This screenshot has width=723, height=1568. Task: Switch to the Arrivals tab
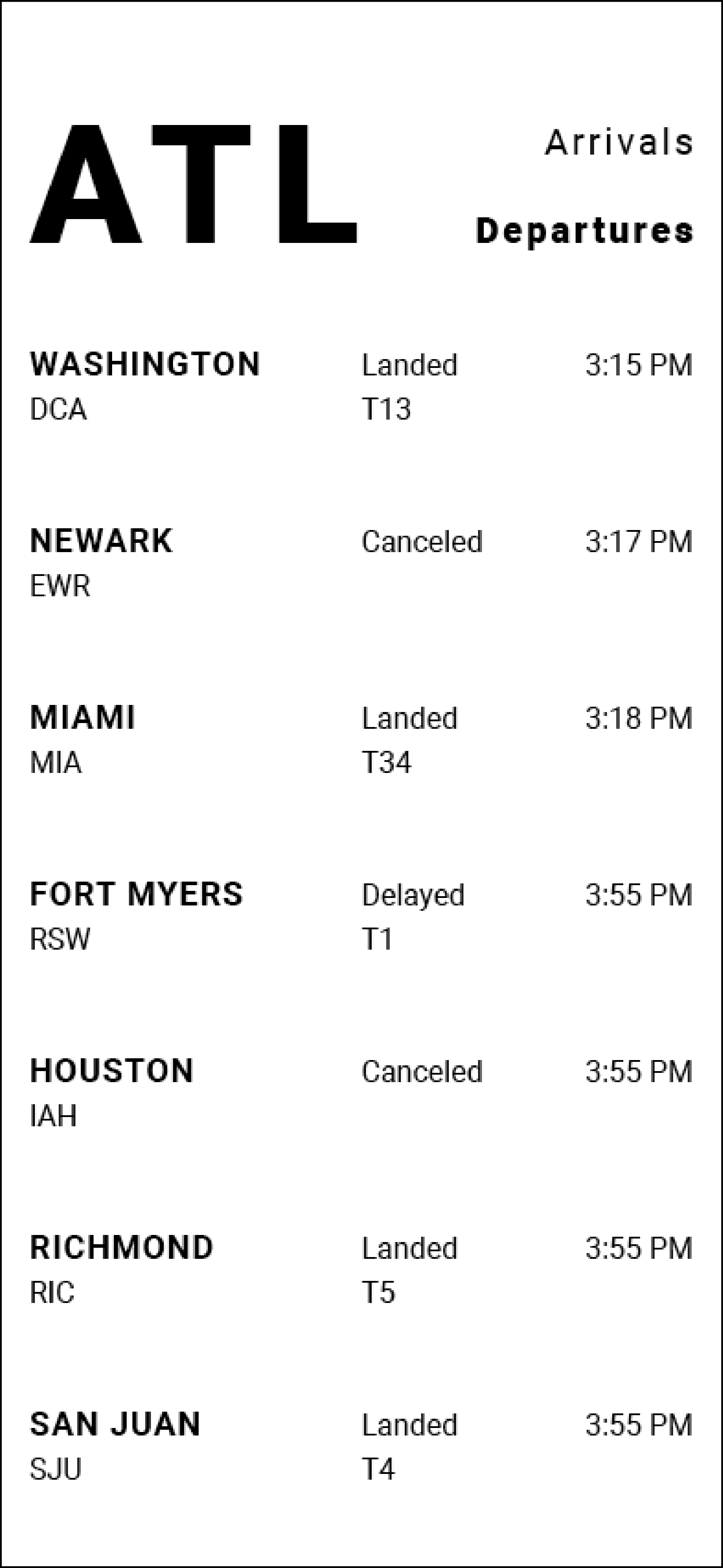[619, 142]
